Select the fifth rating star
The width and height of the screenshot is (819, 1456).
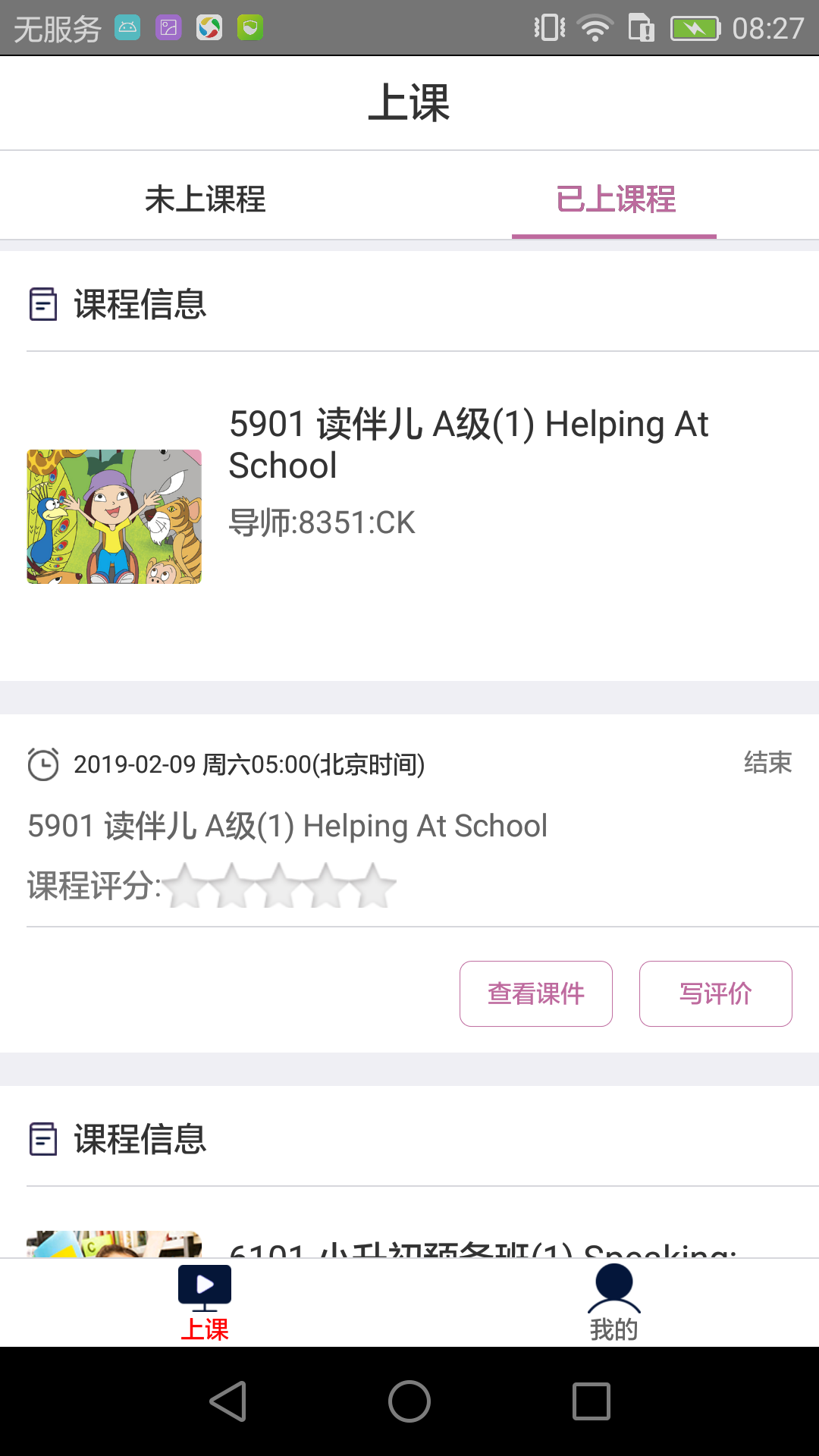pyautogui.click(x=374, y=883)
